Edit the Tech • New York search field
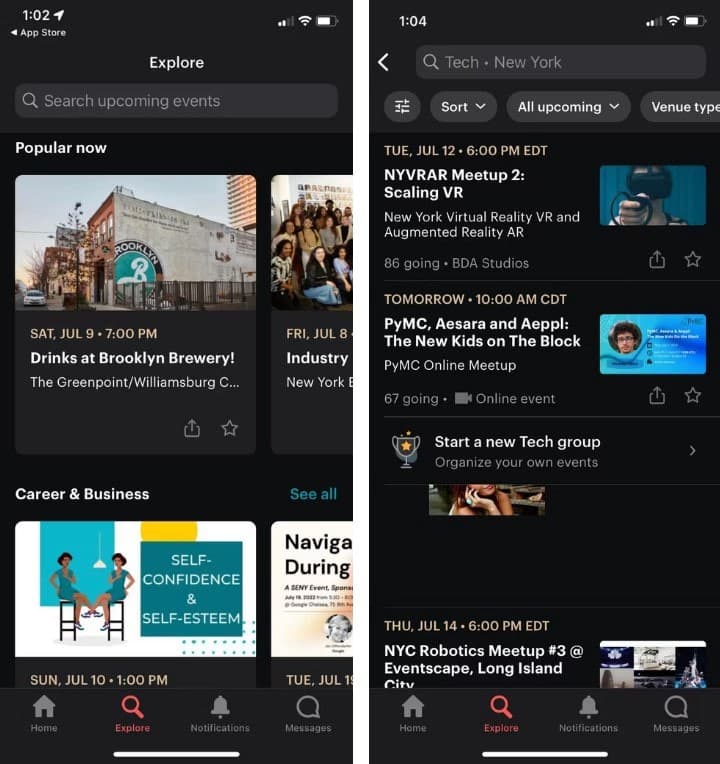Viewport: 720px width, 764px height. click(560, 62)
